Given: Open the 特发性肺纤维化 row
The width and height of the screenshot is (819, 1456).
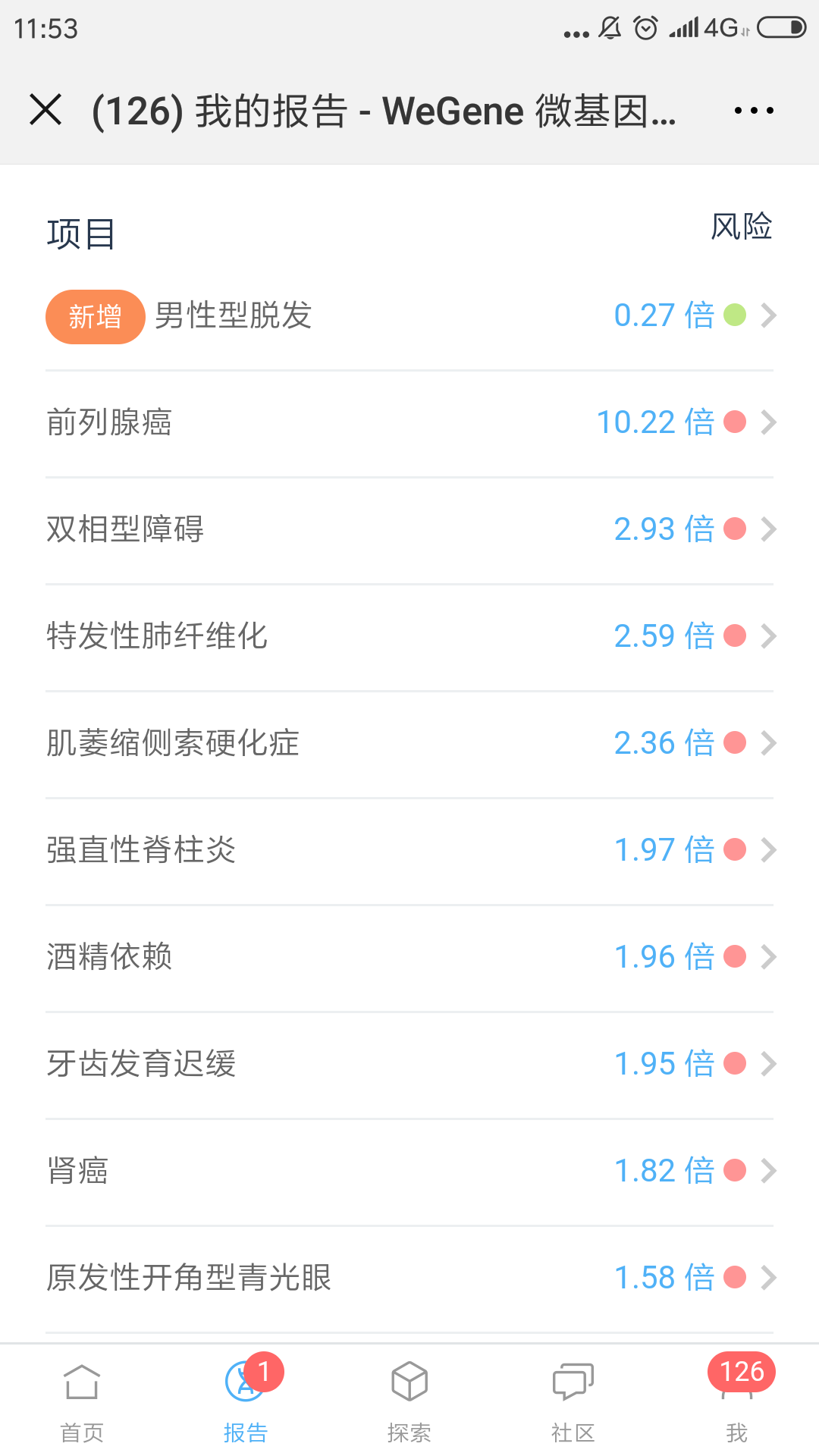Looking at the screenshot, I should [409, 637].
